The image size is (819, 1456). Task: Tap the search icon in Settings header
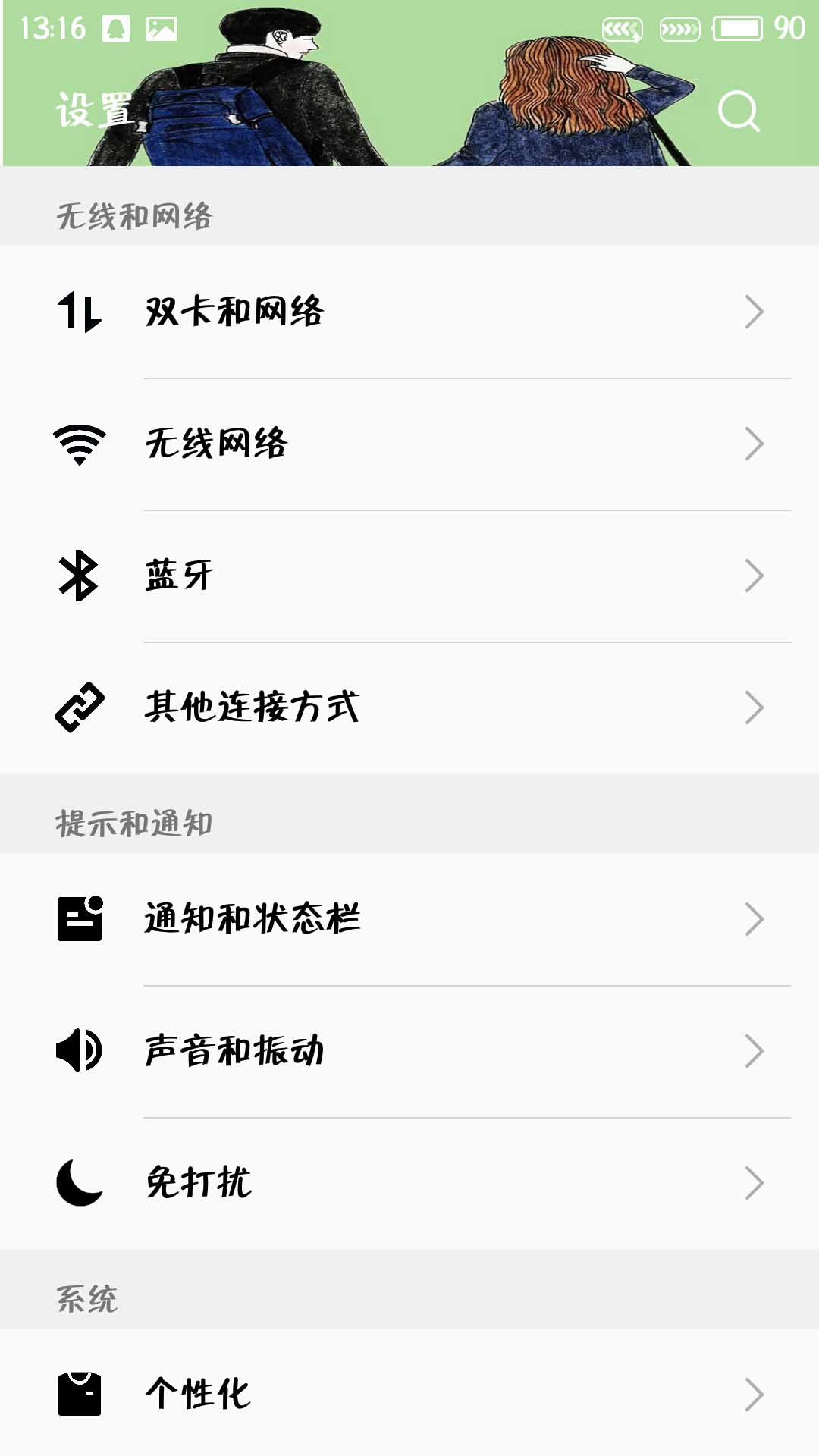coord(738,111)
